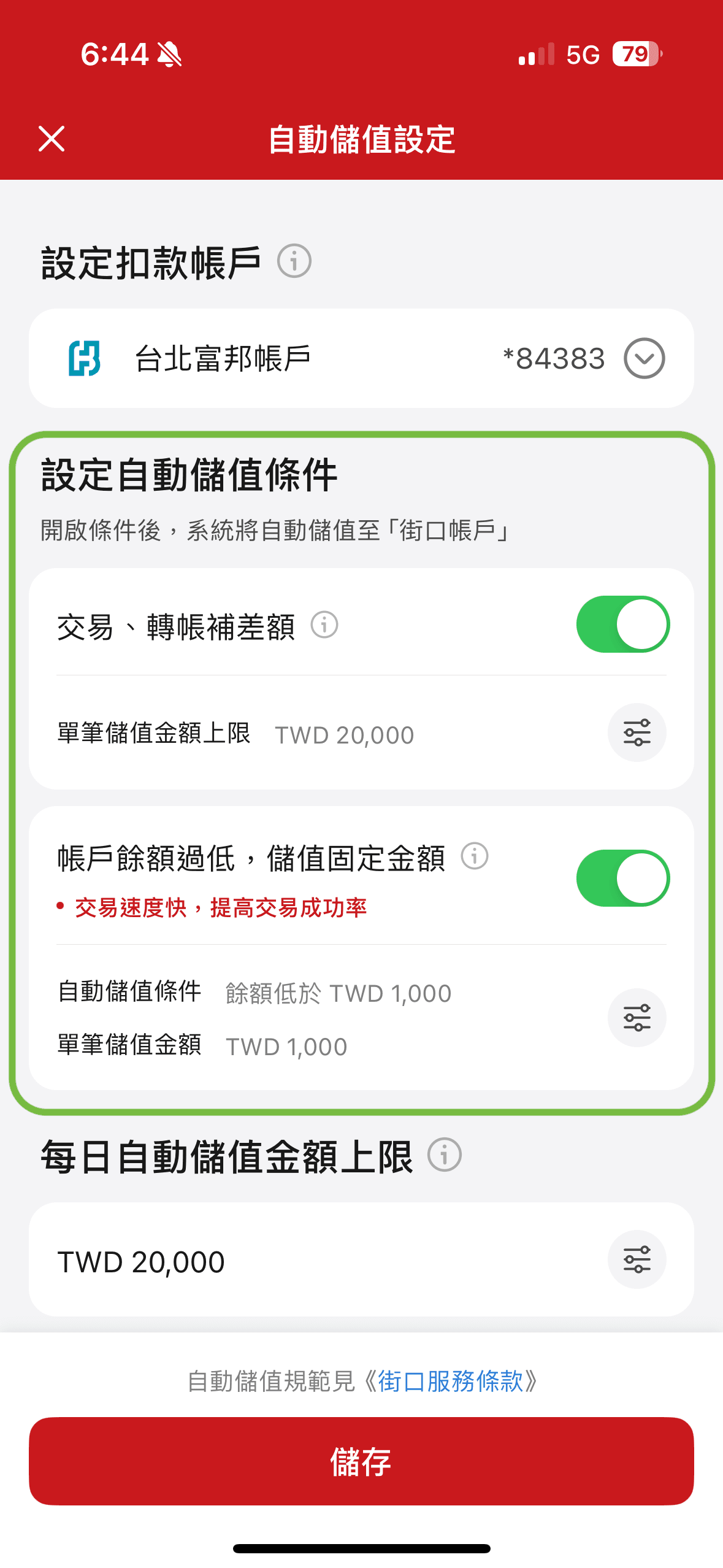Open the adjustment icon for 單筆儲值金額上限
The height and width of the screenshot is (1568, 723).
(637, 733)
